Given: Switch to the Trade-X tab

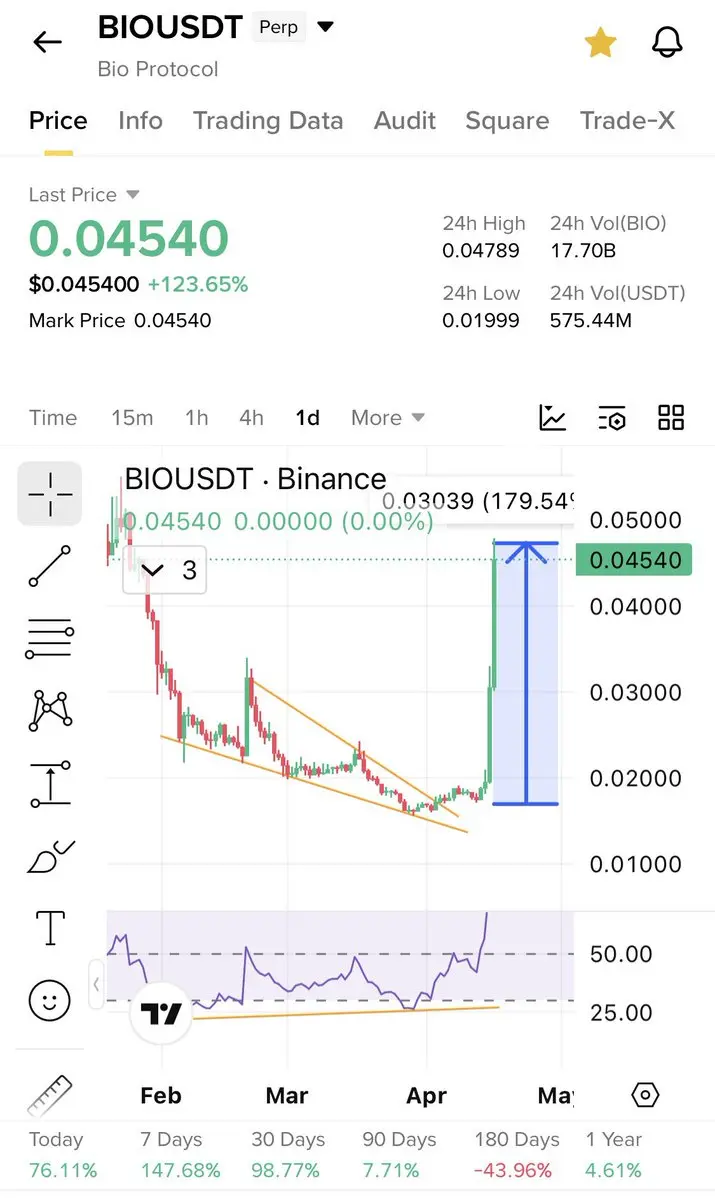Looking at the screenshot, I should coord(627,121).
